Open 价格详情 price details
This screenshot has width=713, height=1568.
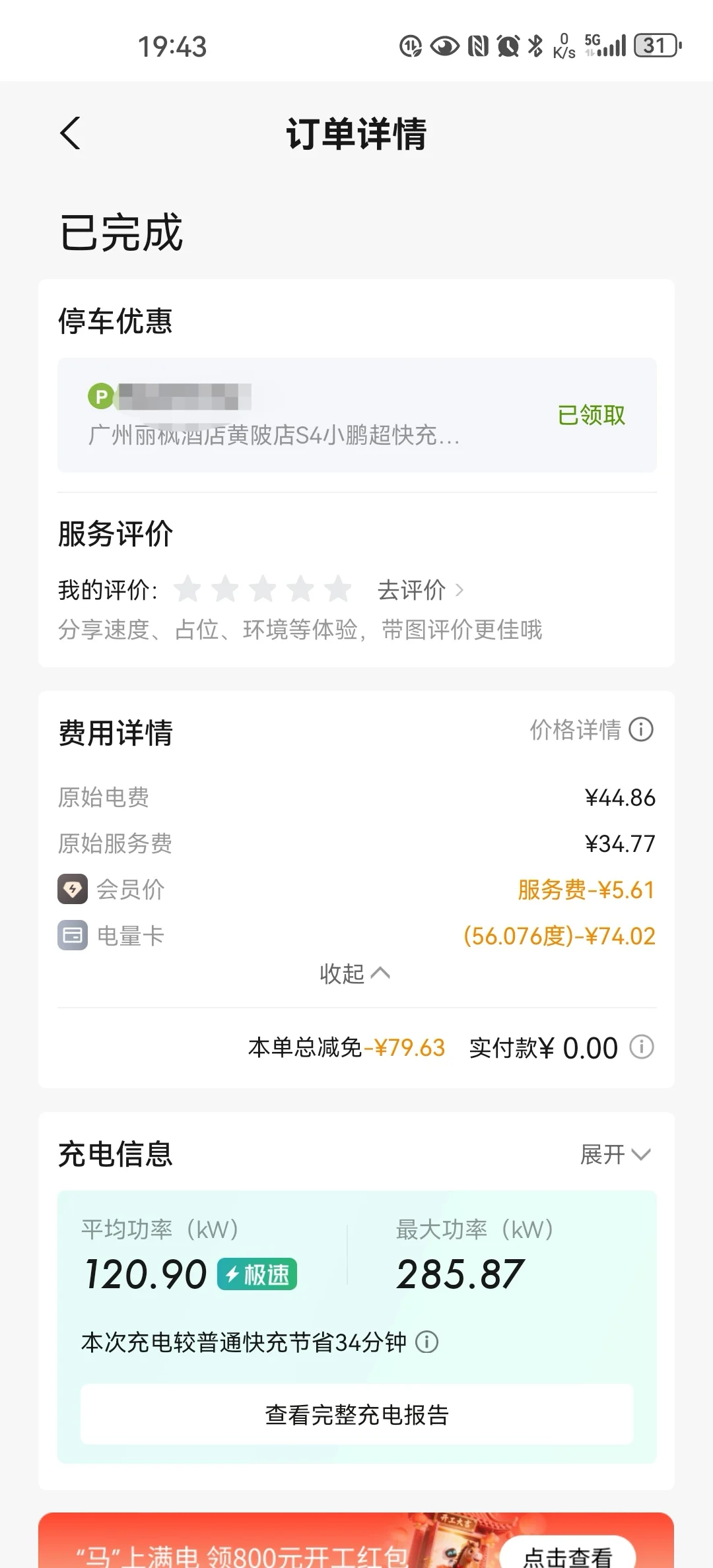591,730
